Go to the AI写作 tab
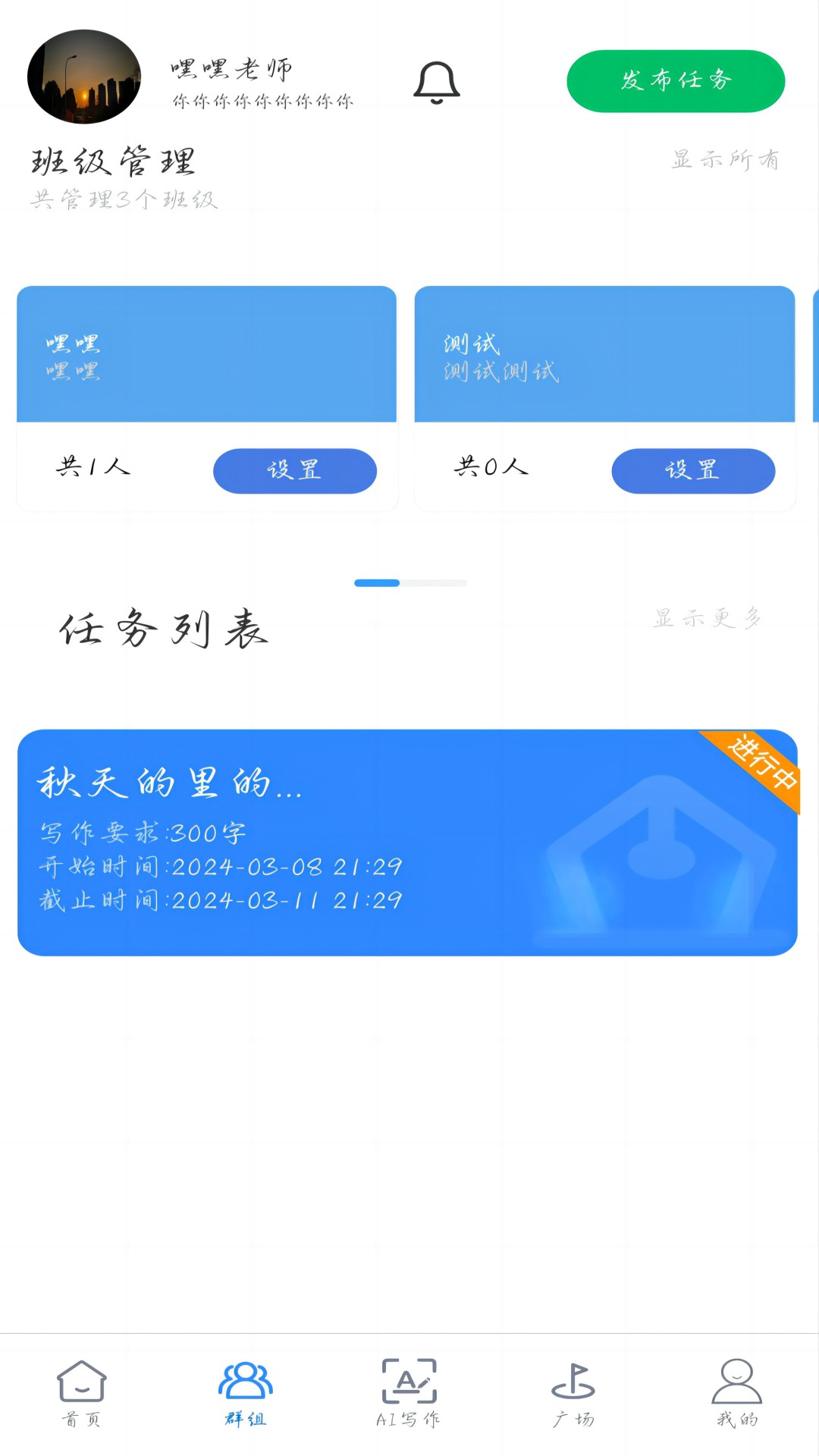 click(409, 1393)
